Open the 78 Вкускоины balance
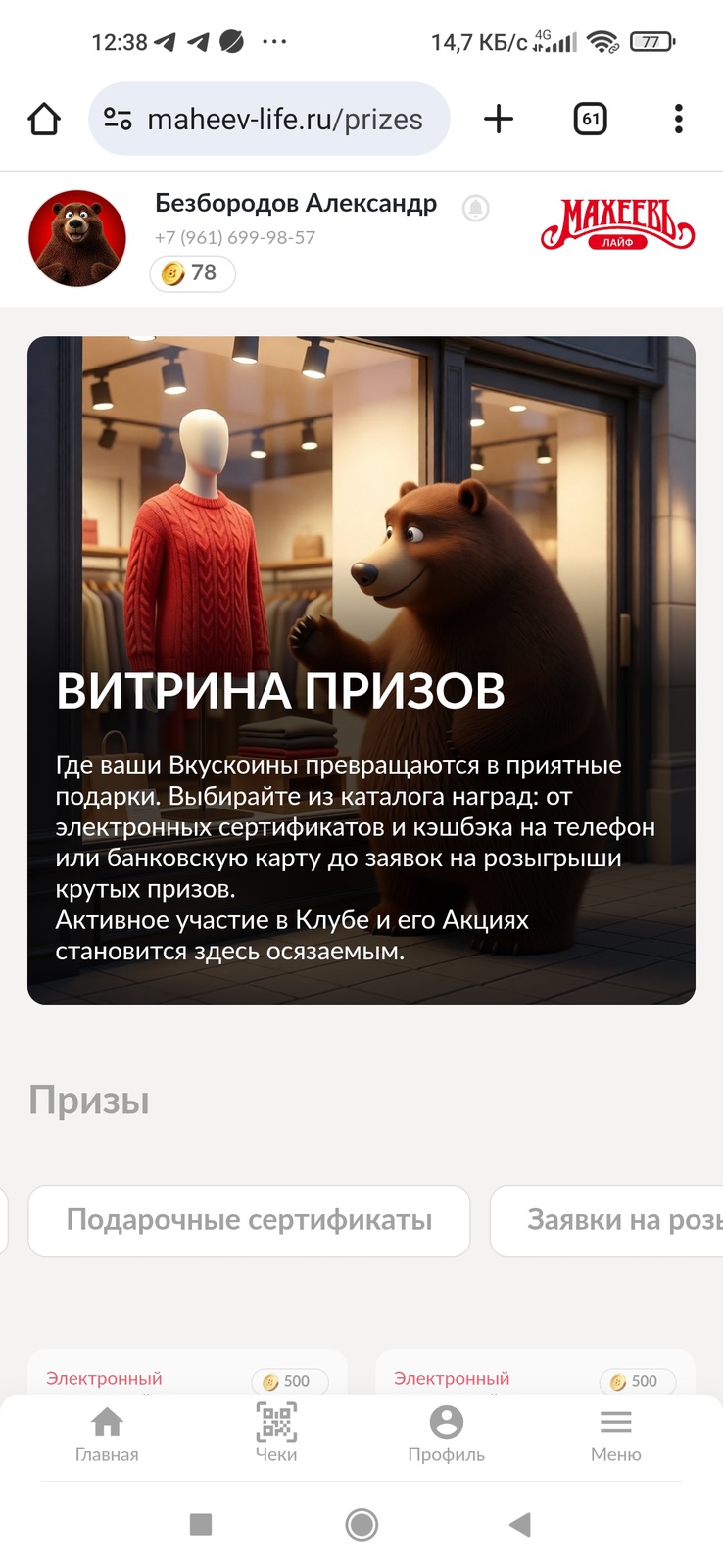The width and height of the screenshot is (723, 1568). [x=192, y=273]
